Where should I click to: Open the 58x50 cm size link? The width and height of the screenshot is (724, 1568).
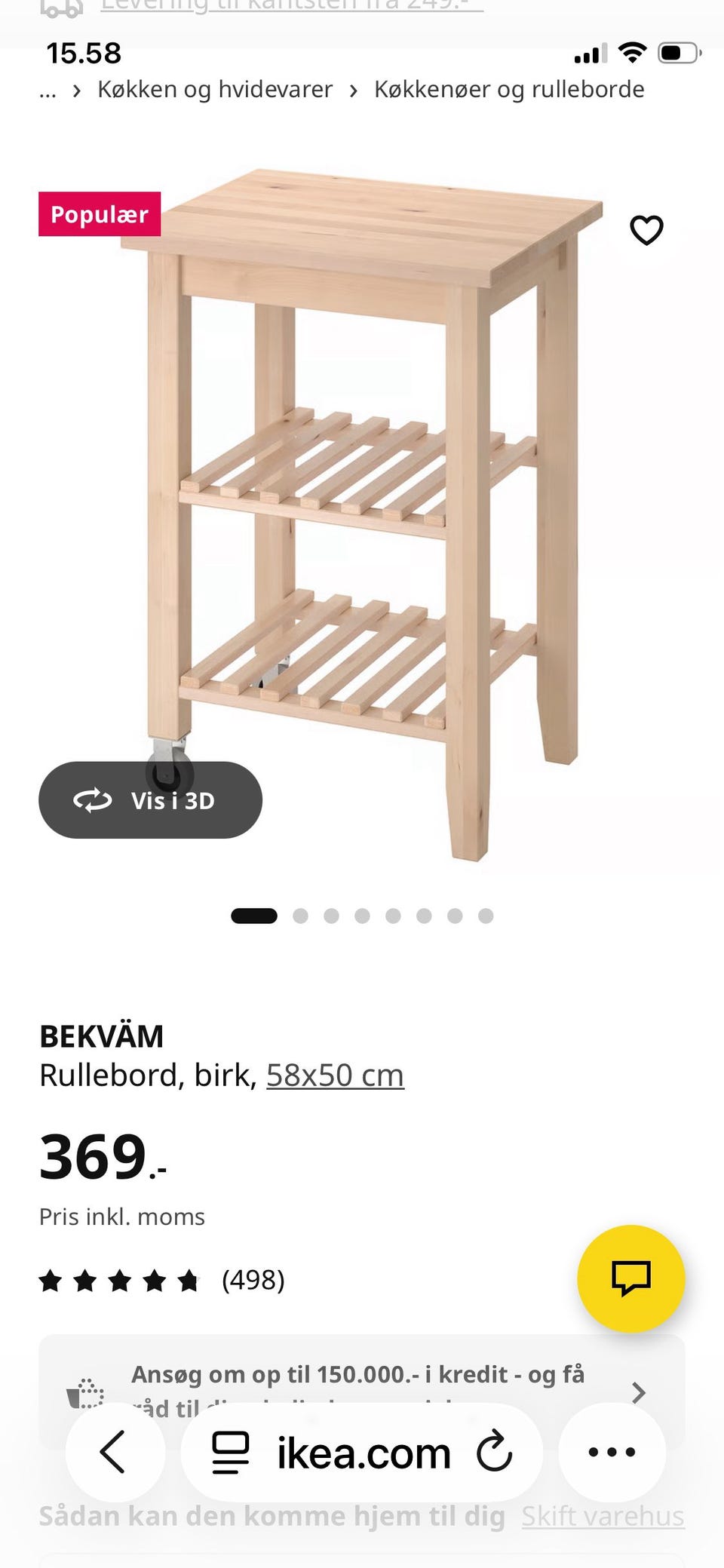click(334, 1075)
